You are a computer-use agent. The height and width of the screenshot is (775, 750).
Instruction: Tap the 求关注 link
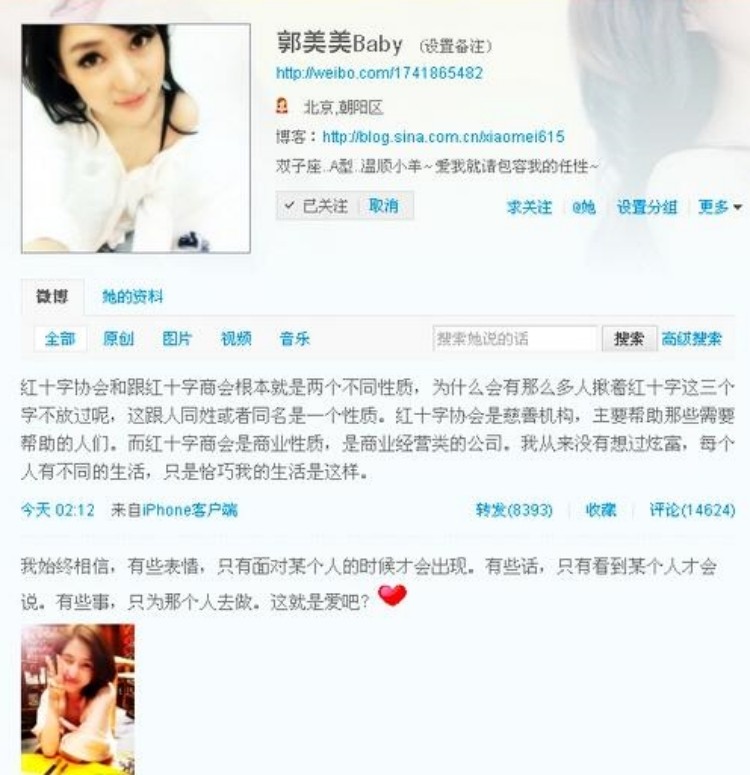coord(529,207)
